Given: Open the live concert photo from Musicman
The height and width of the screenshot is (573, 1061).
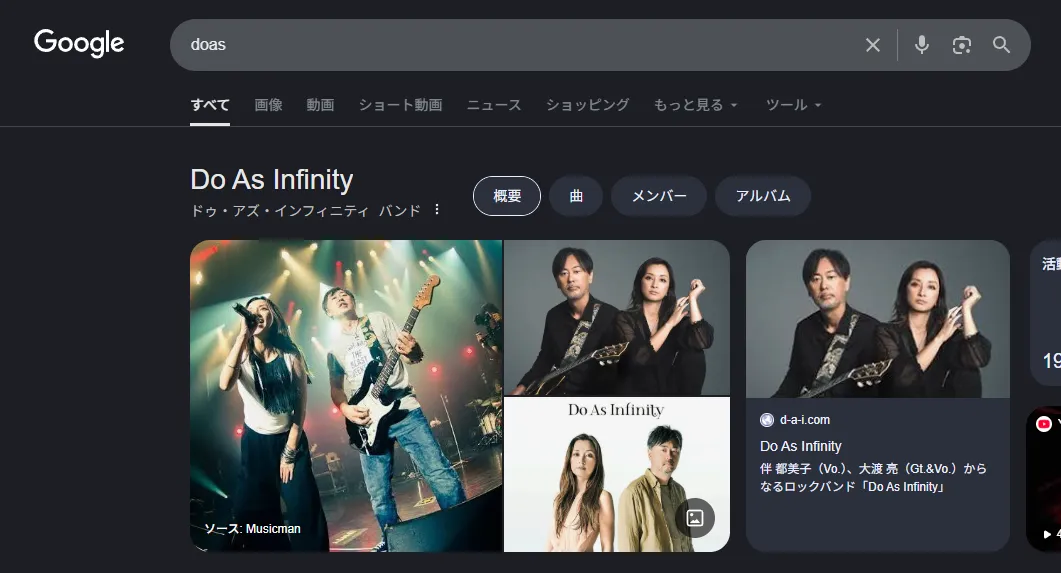Looking at the screenshot, I should click(346, 395).
